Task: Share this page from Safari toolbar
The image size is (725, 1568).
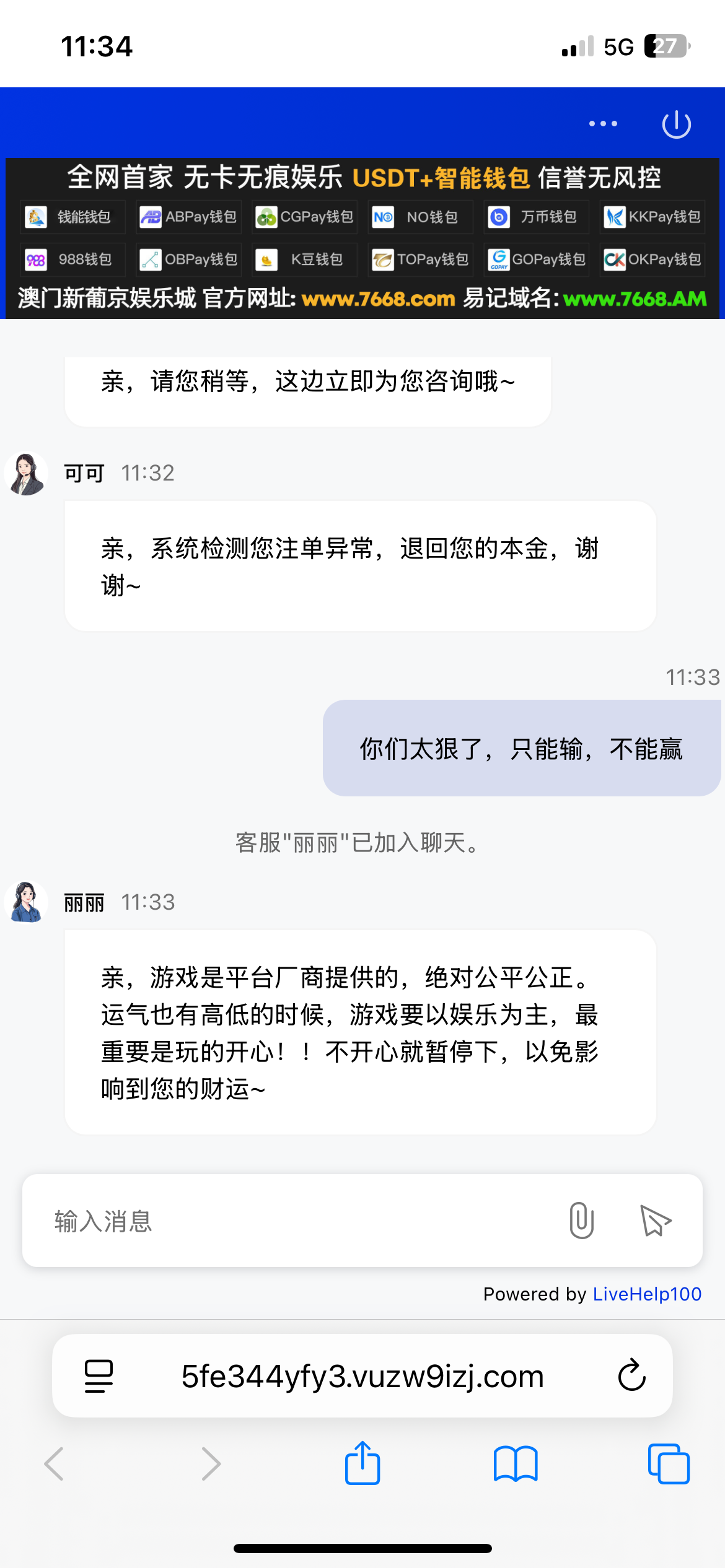Action: coord(362,1464)
